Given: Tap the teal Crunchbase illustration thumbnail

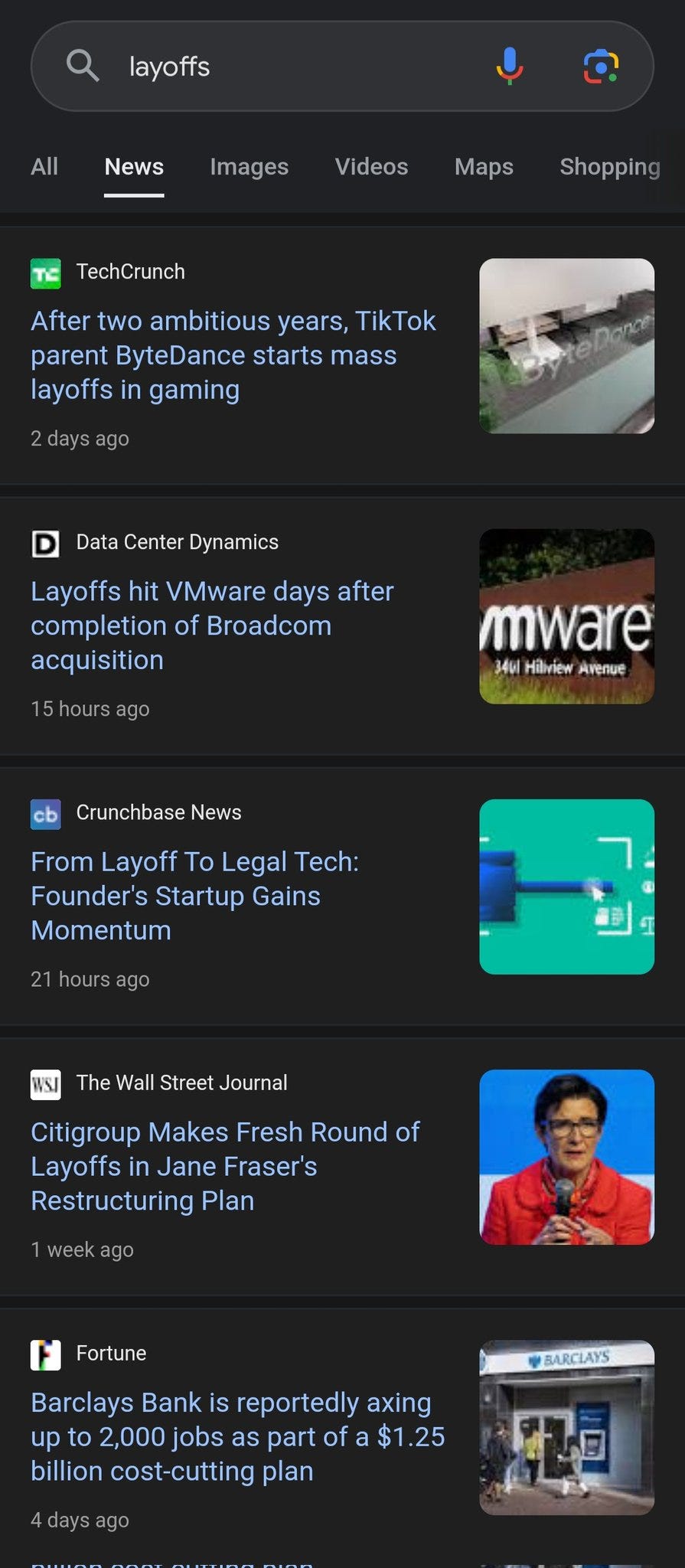Looking at the screenshot, I should click(x=566, y=887).
